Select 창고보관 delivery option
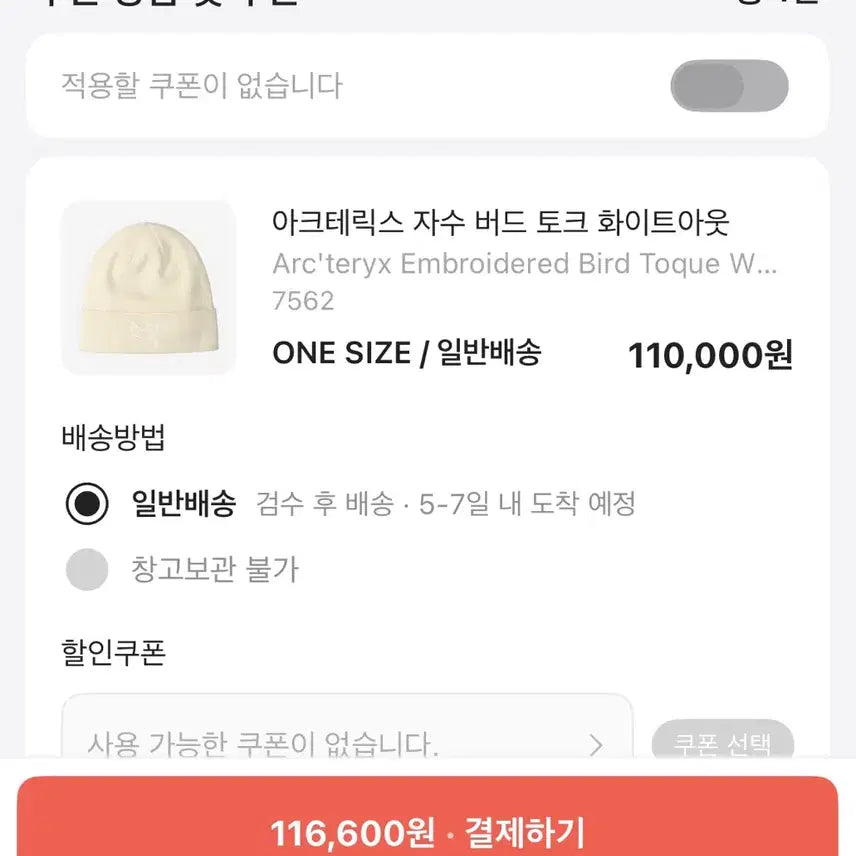The image size is (856, 856). (87, 570)
